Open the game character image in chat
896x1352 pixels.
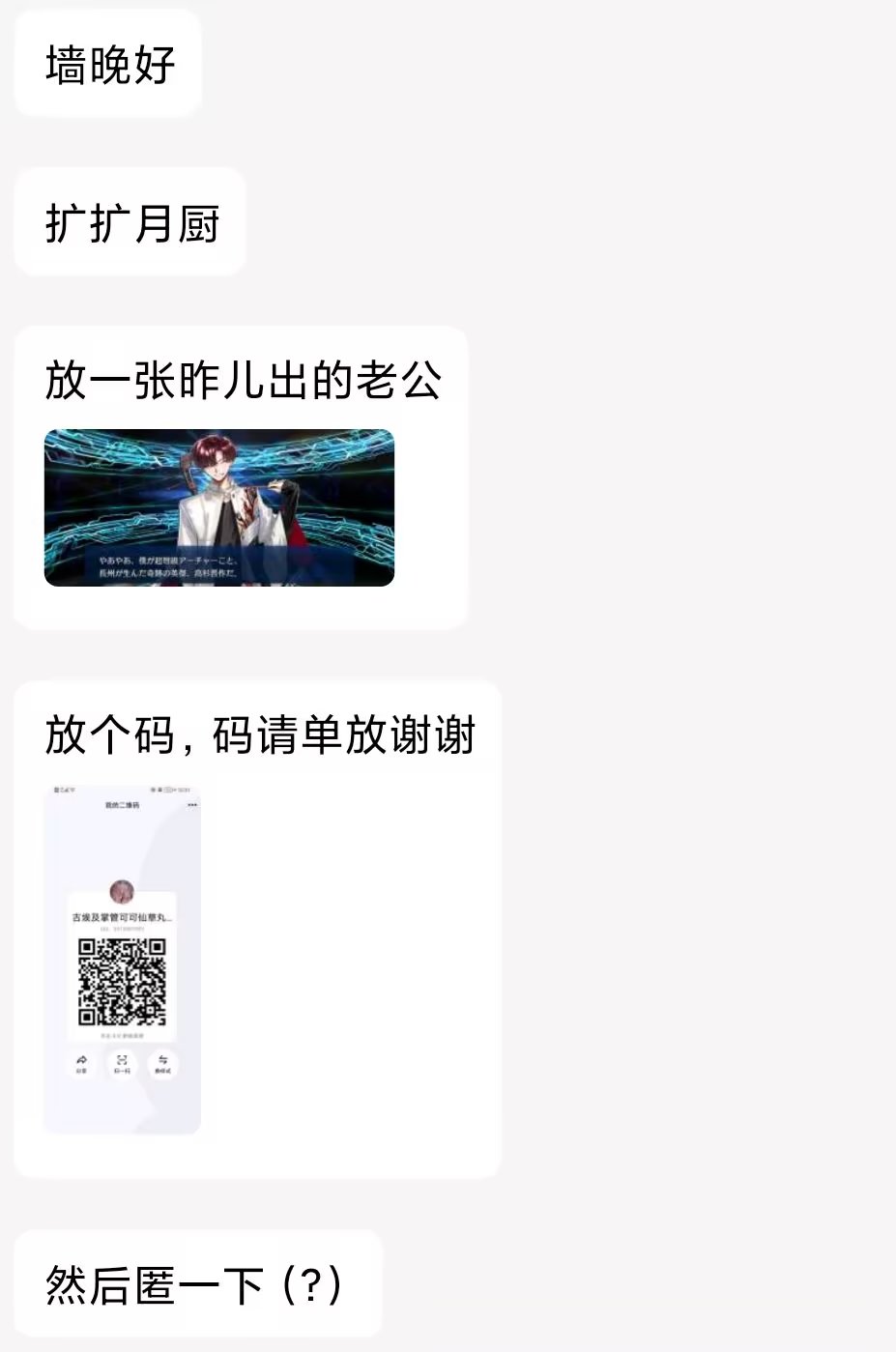click(x=219, y=507)
